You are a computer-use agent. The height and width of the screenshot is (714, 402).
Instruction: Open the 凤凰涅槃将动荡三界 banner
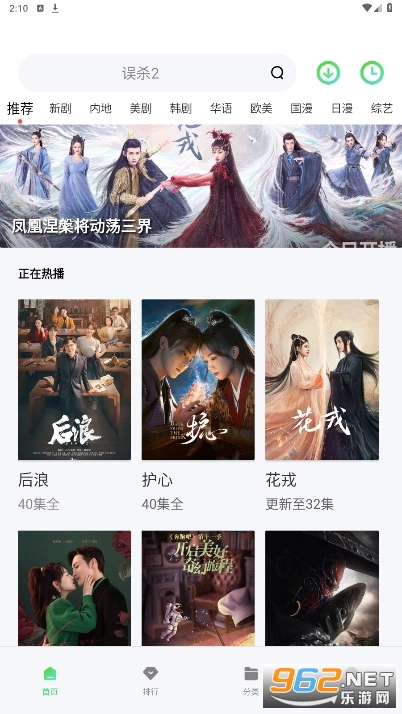[201, 186]
